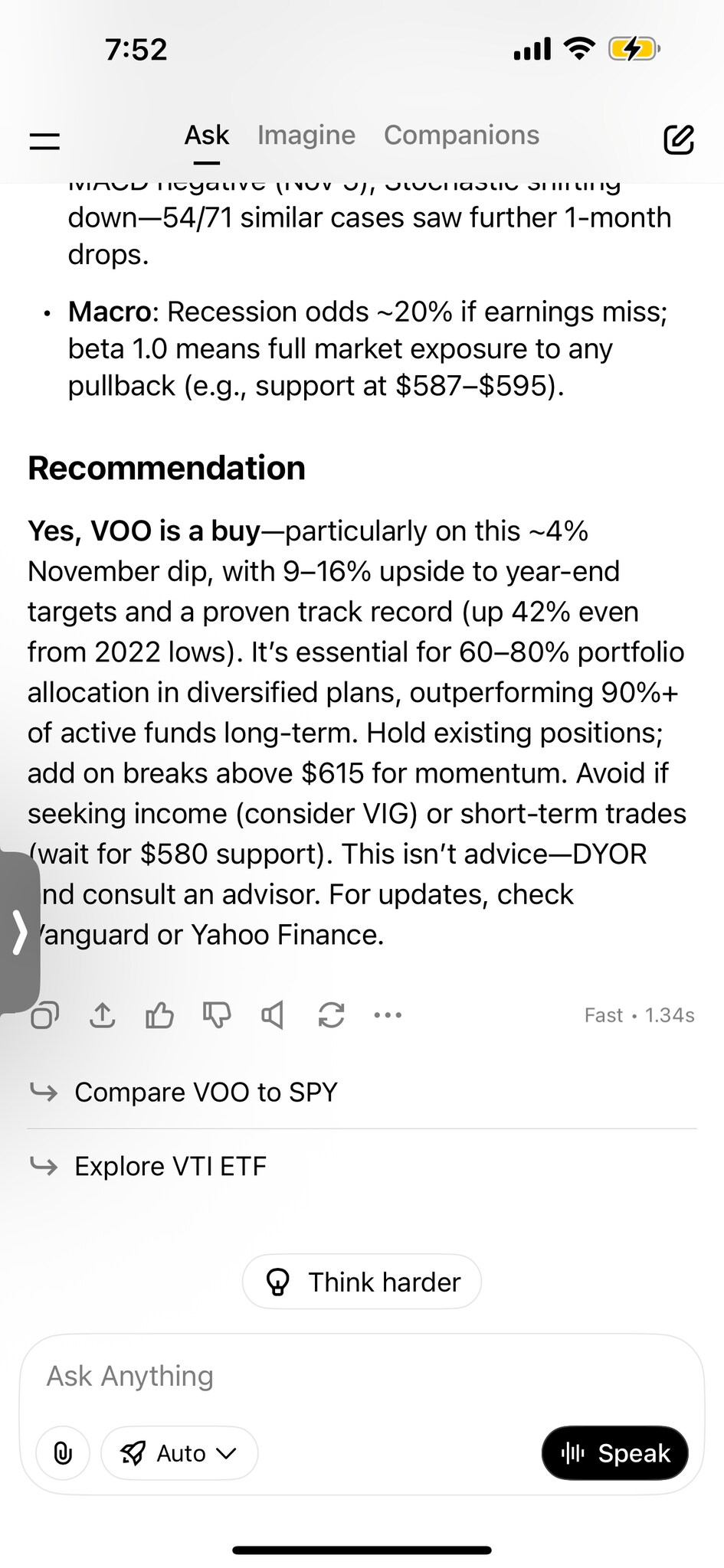The width and height of the screenshot is (724, 1568).
Task: Like the response with thumbs up
Action: click(159, 1015)
